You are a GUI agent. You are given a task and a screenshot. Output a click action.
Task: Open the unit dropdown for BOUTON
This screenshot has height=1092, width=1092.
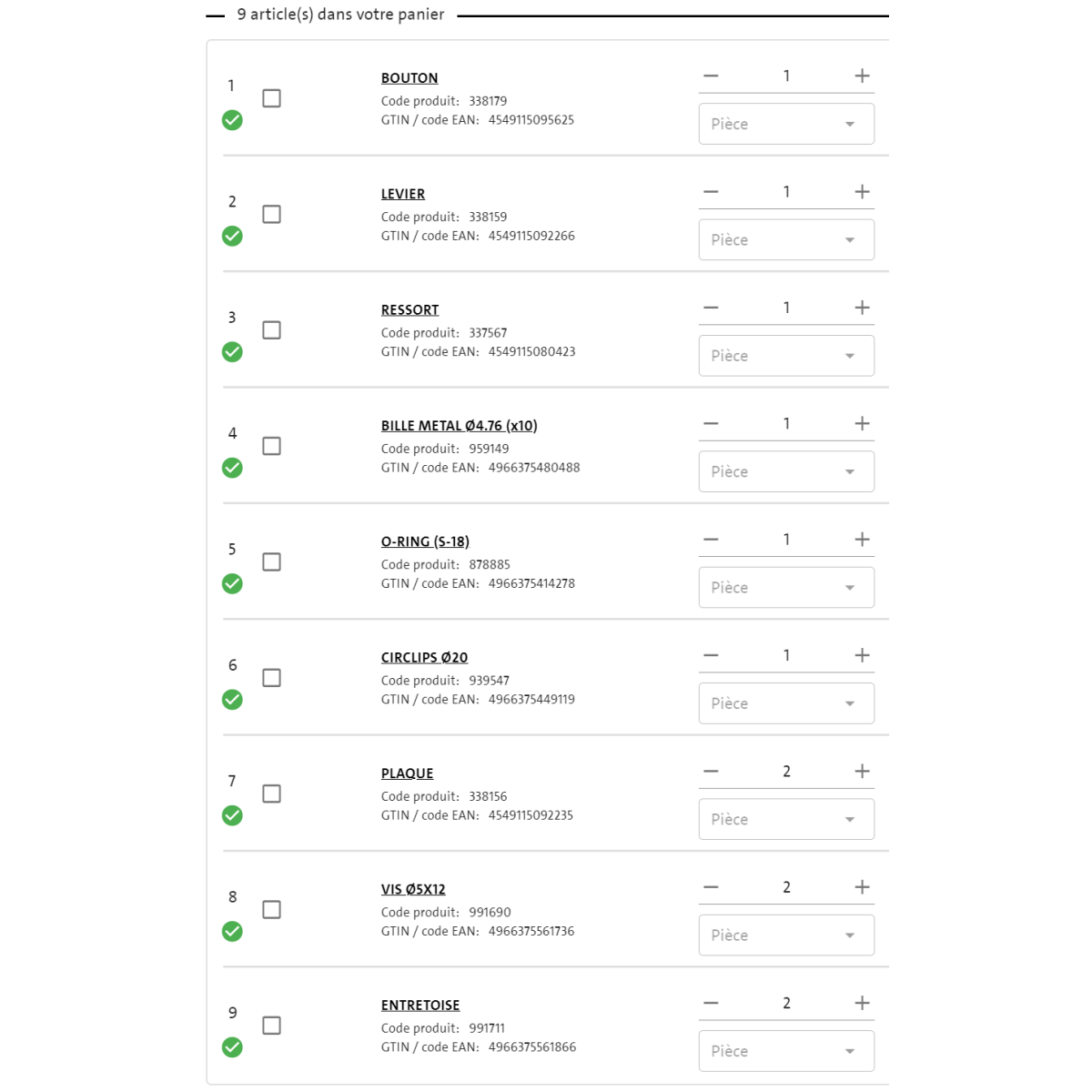point(786,124)
